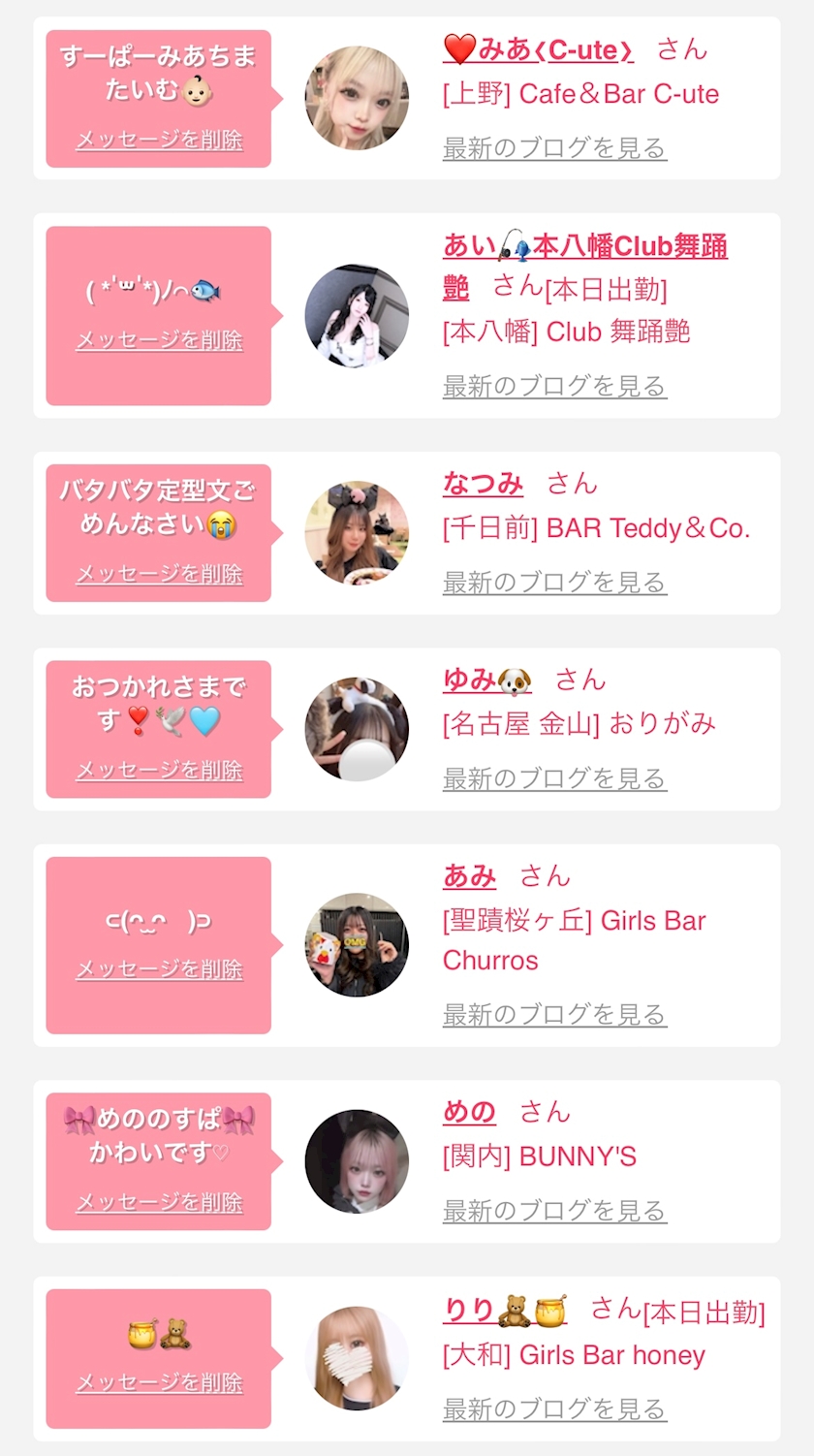Open あみ's profile name link

point(469,875)
